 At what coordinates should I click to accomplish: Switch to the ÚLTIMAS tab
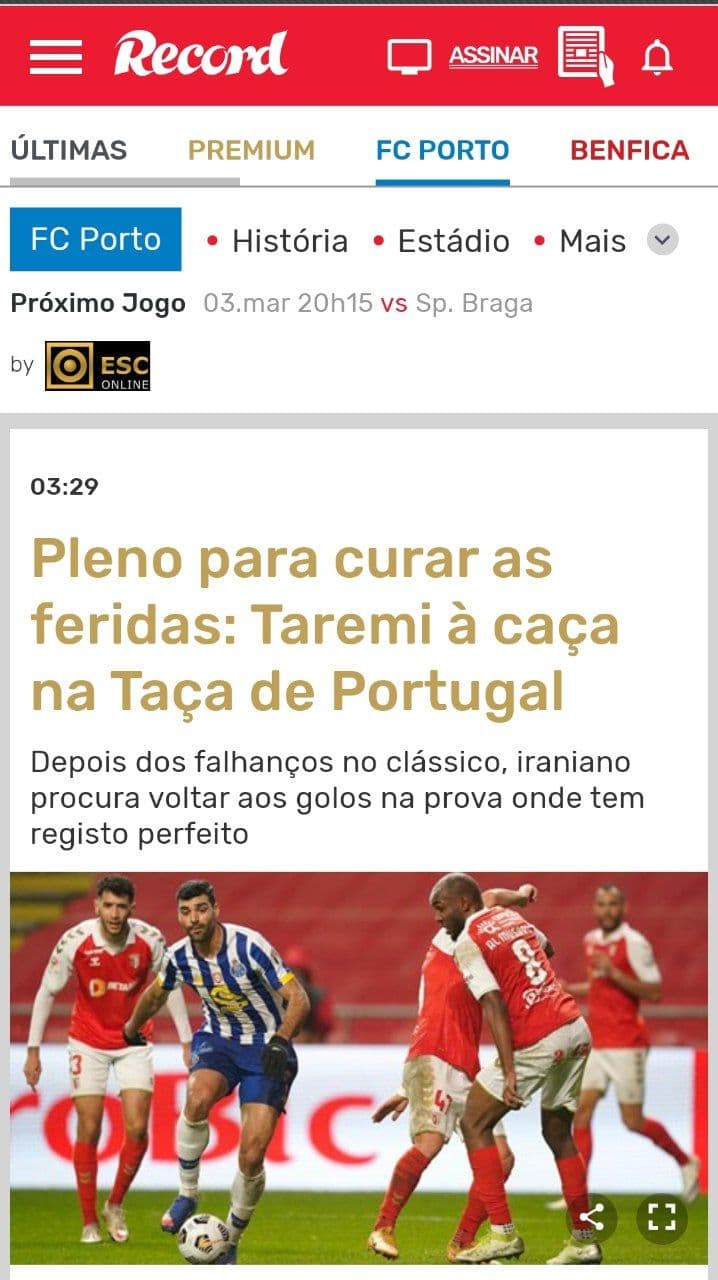click(x=69, y=150)
